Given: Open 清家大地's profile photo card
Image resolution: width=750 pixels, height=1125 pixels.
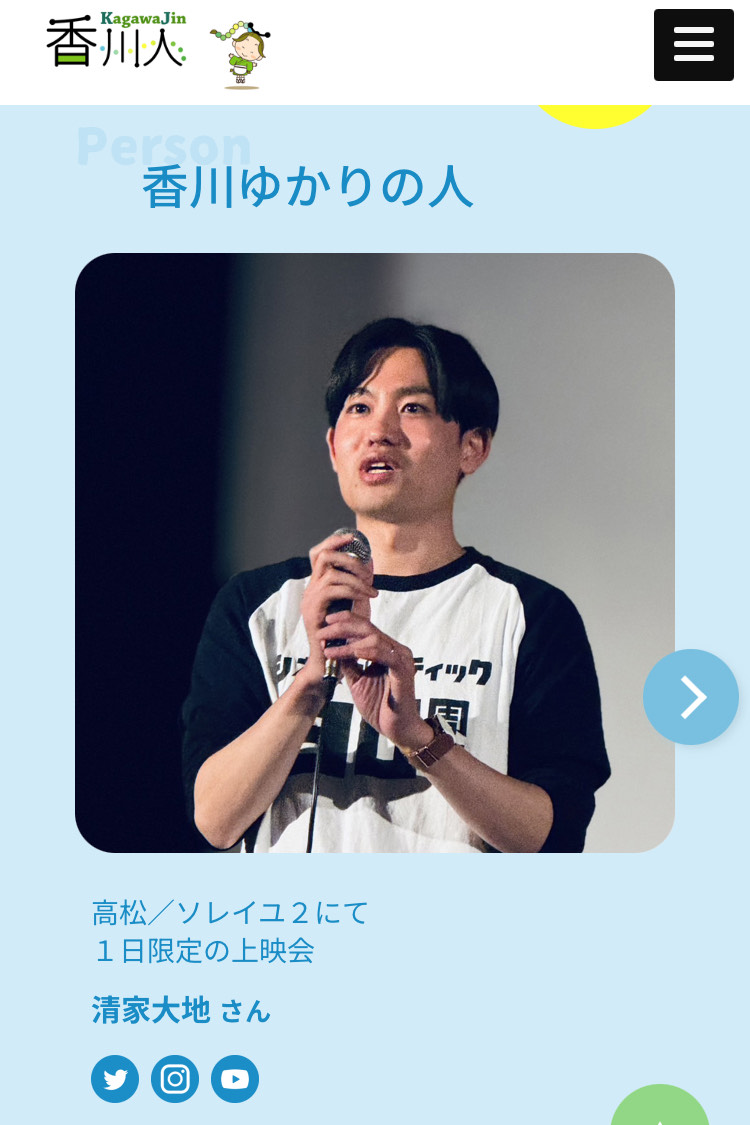Looking at the screenshot, I should coord(374,552).
